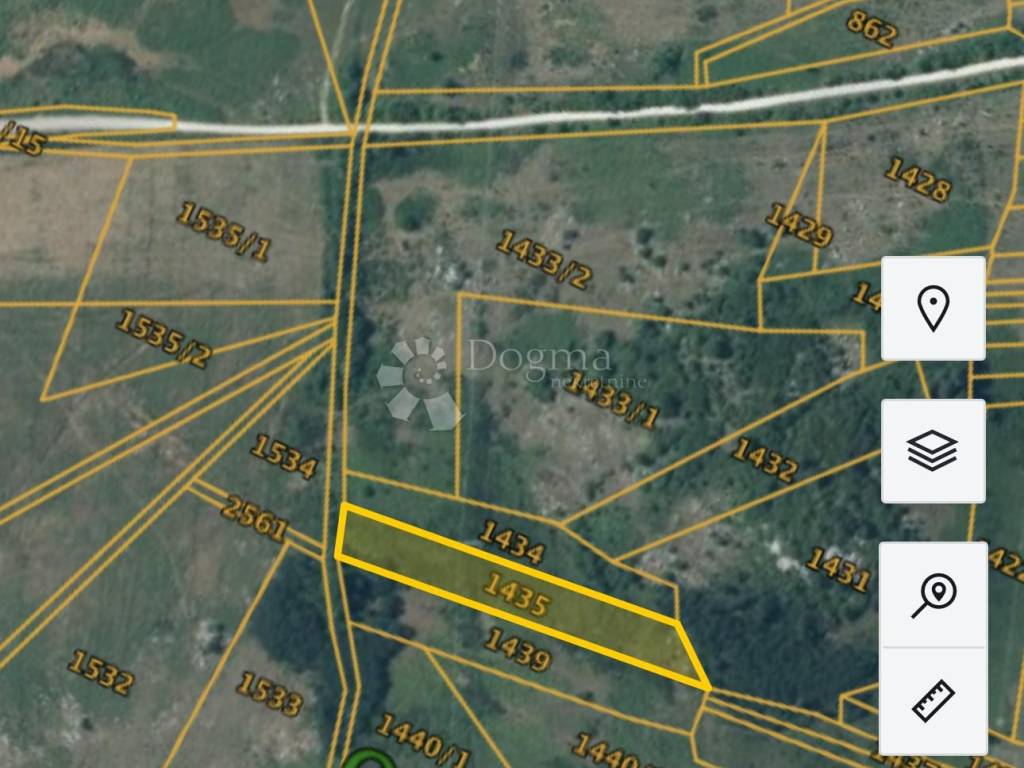Open the map layers selector

(933, 451)
